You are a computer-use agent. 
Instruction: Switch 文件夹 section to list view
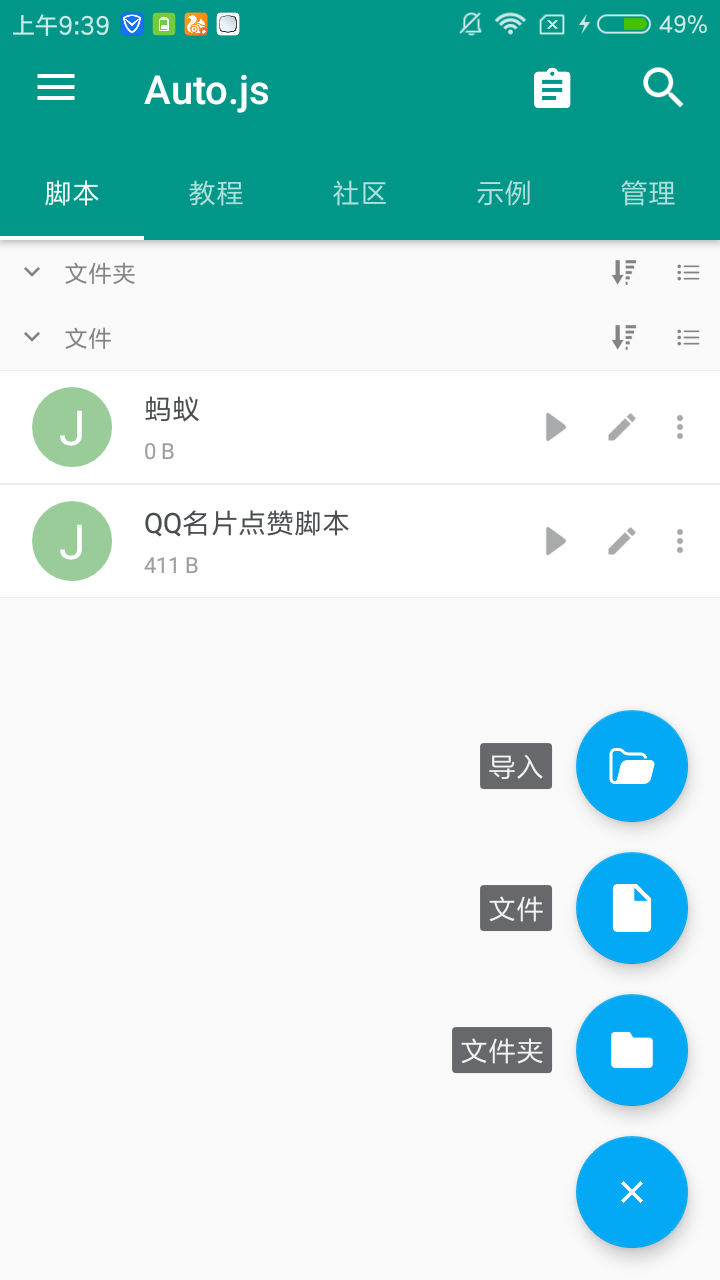coord(688,271)
